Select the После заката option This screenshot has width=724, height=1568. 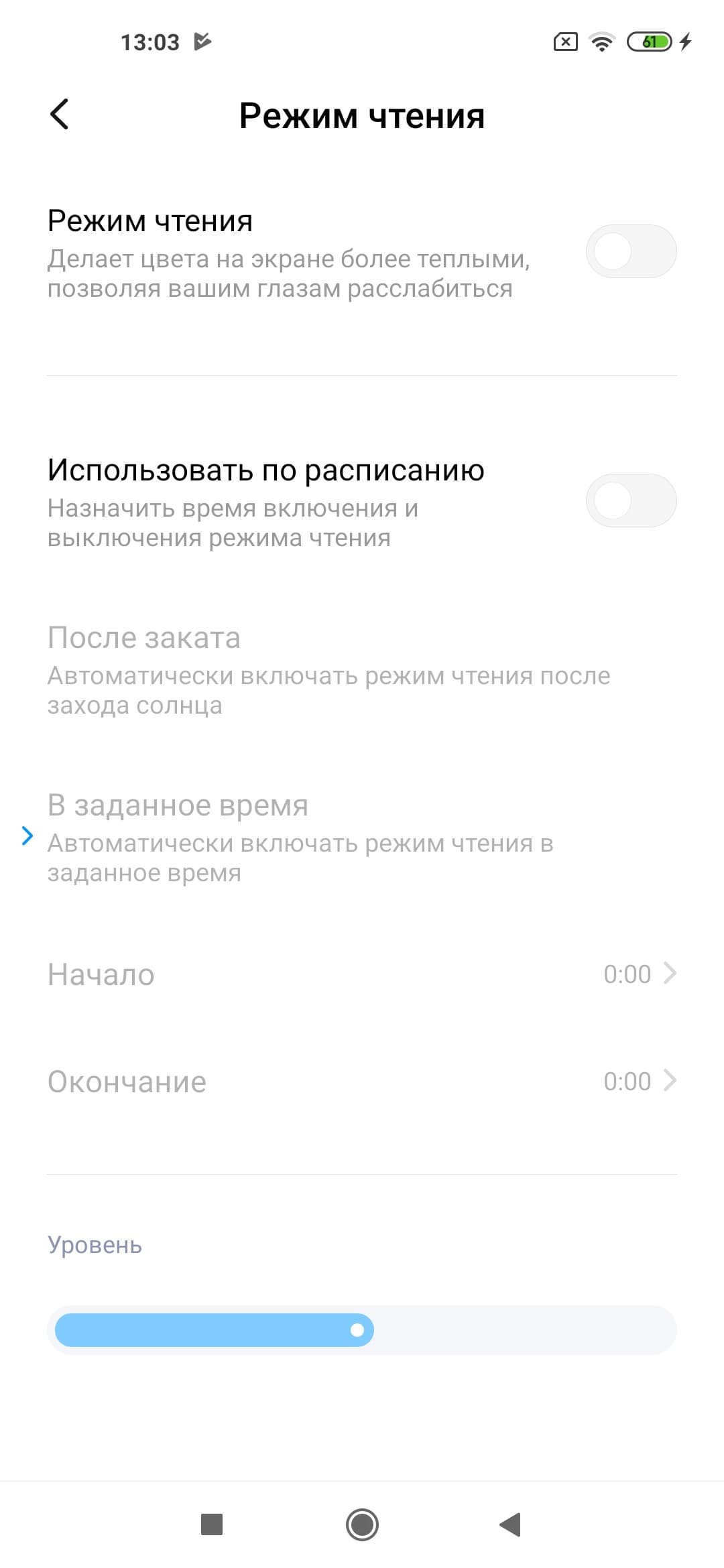(328, 670)
